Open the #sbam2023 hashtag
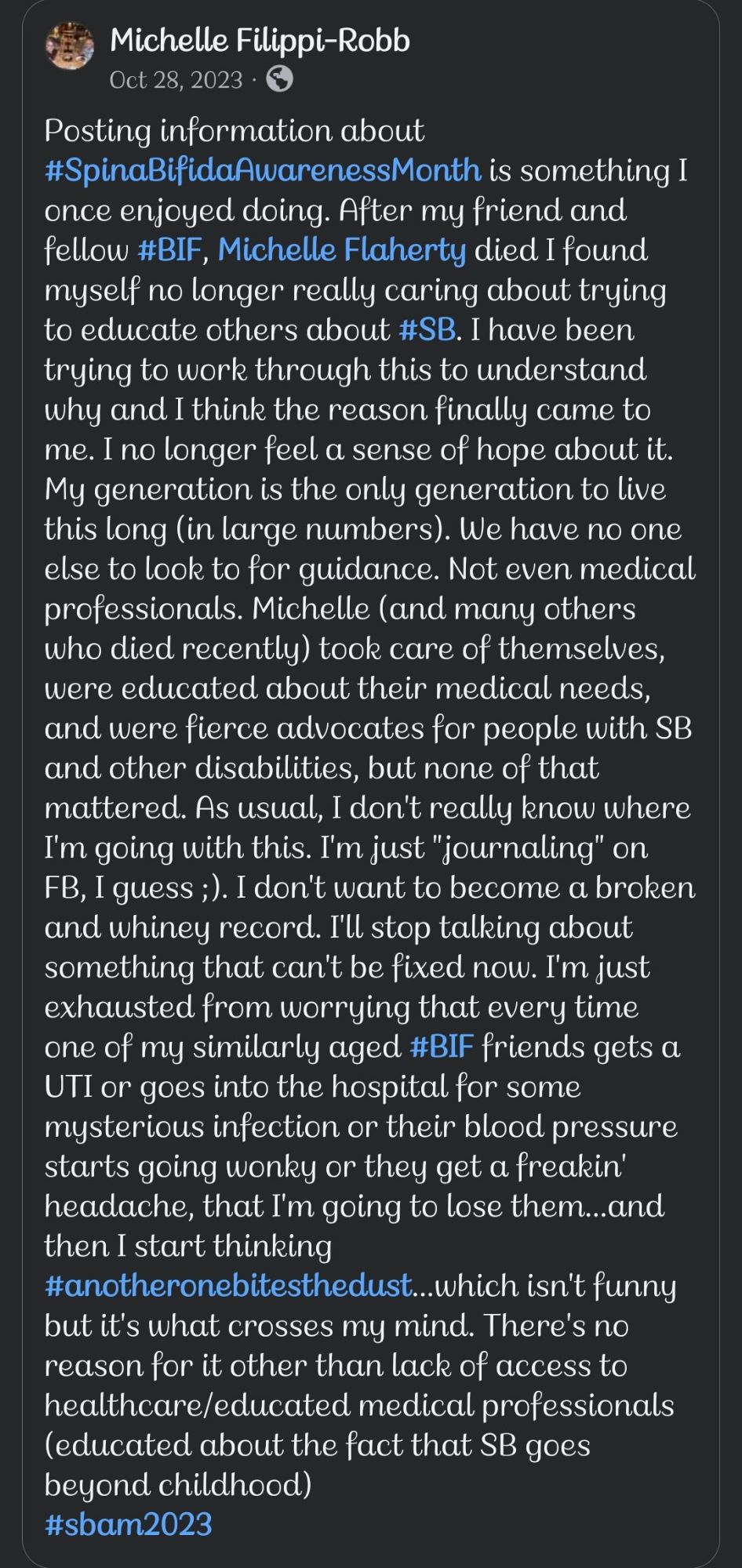 coord(129,1525)
